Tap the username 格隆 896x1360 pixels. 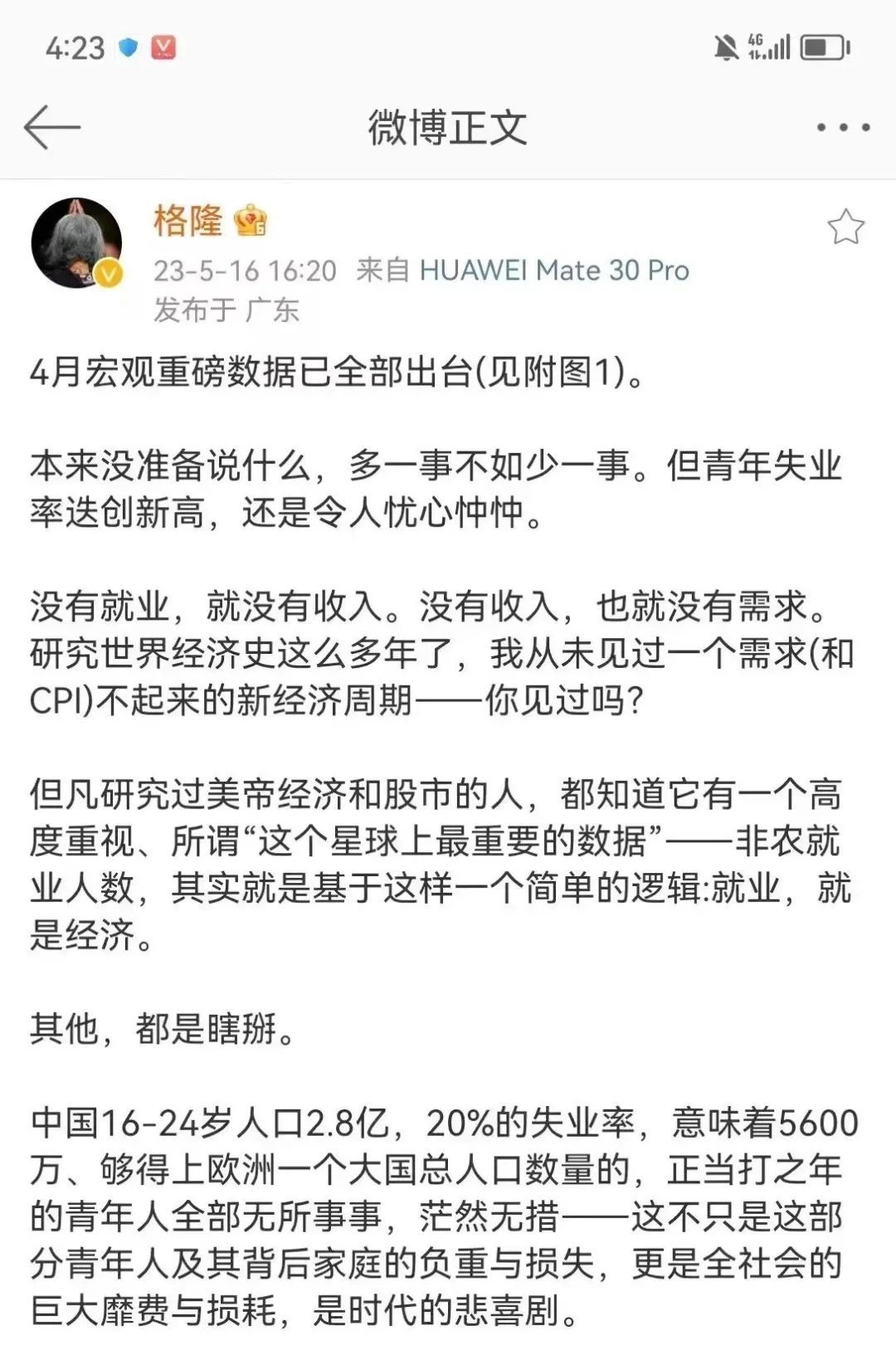[x=188, y=221]
